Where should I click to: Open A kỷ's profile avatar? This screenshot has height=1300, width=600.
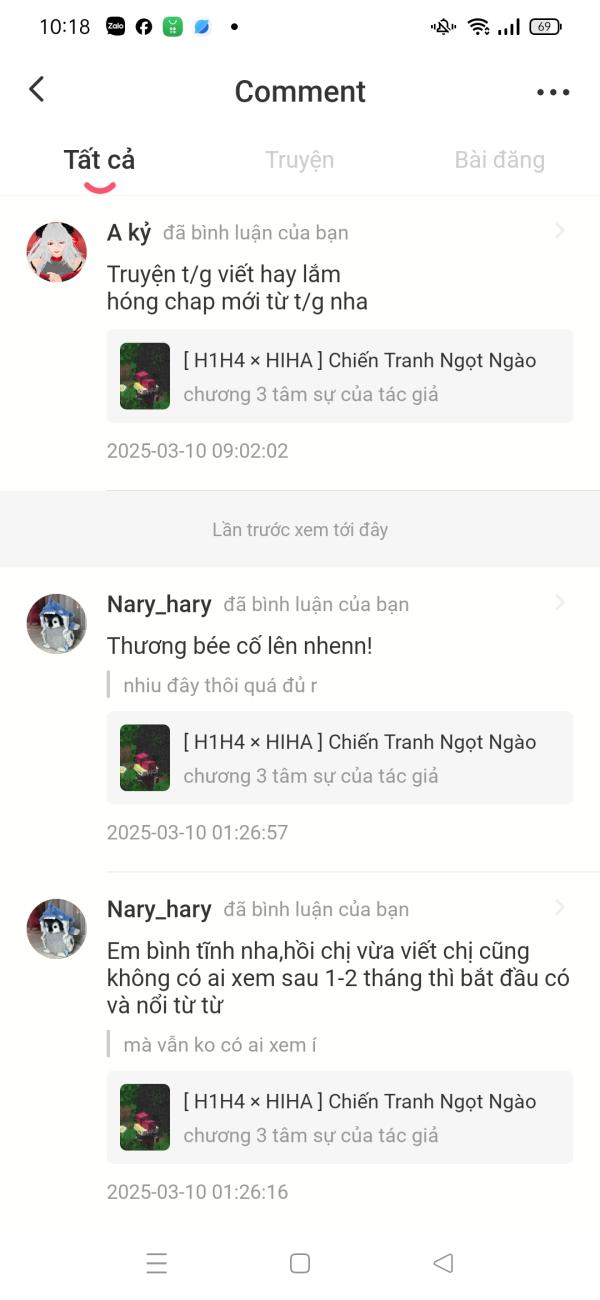[x=56, y=252]
